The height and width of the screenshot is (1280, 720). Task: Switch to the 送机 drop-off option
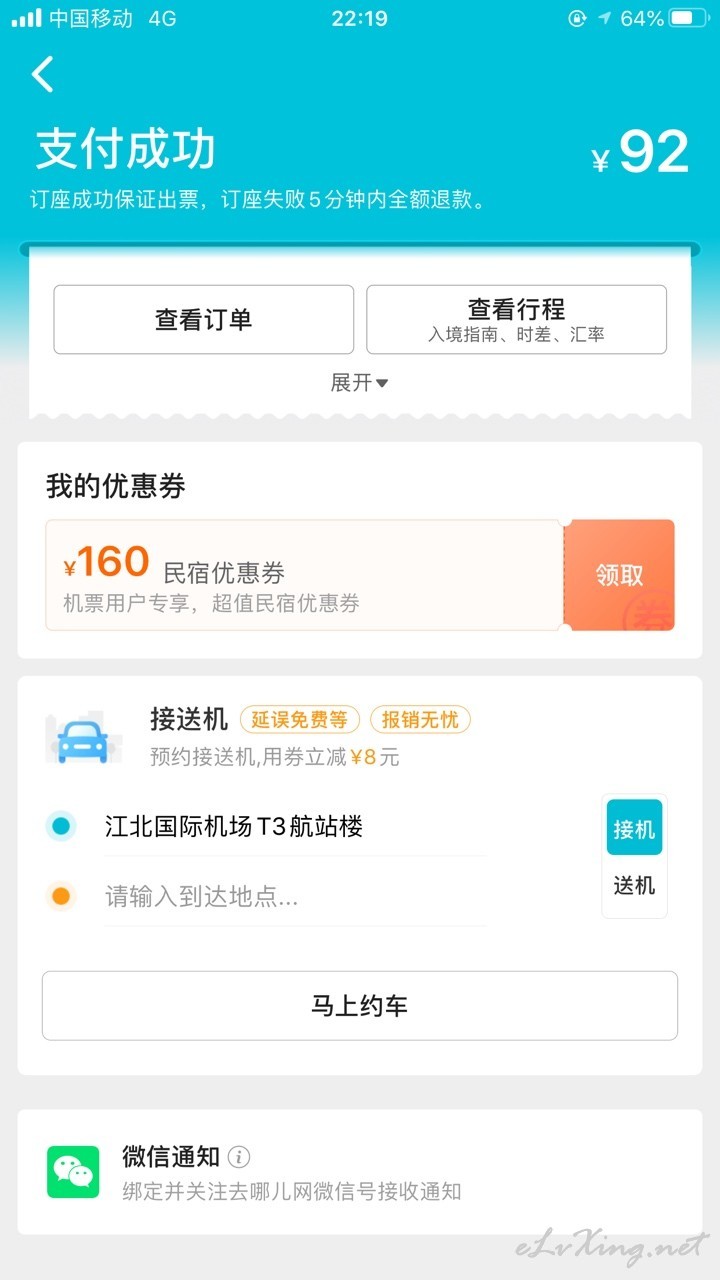(634, 885)
